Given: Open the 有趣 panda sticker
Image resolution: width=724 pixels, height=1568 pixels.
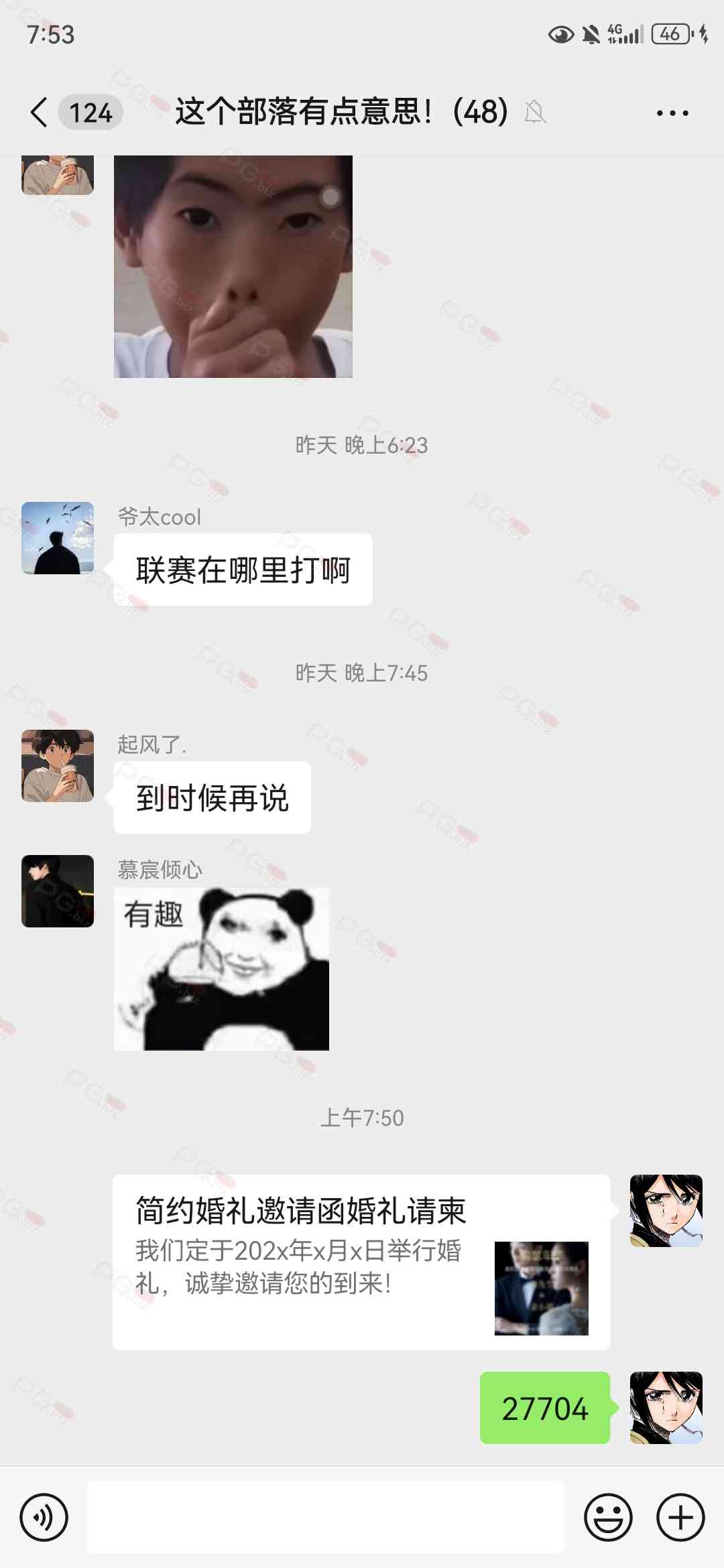Looking at the screenshot, I should pos(221,969).
